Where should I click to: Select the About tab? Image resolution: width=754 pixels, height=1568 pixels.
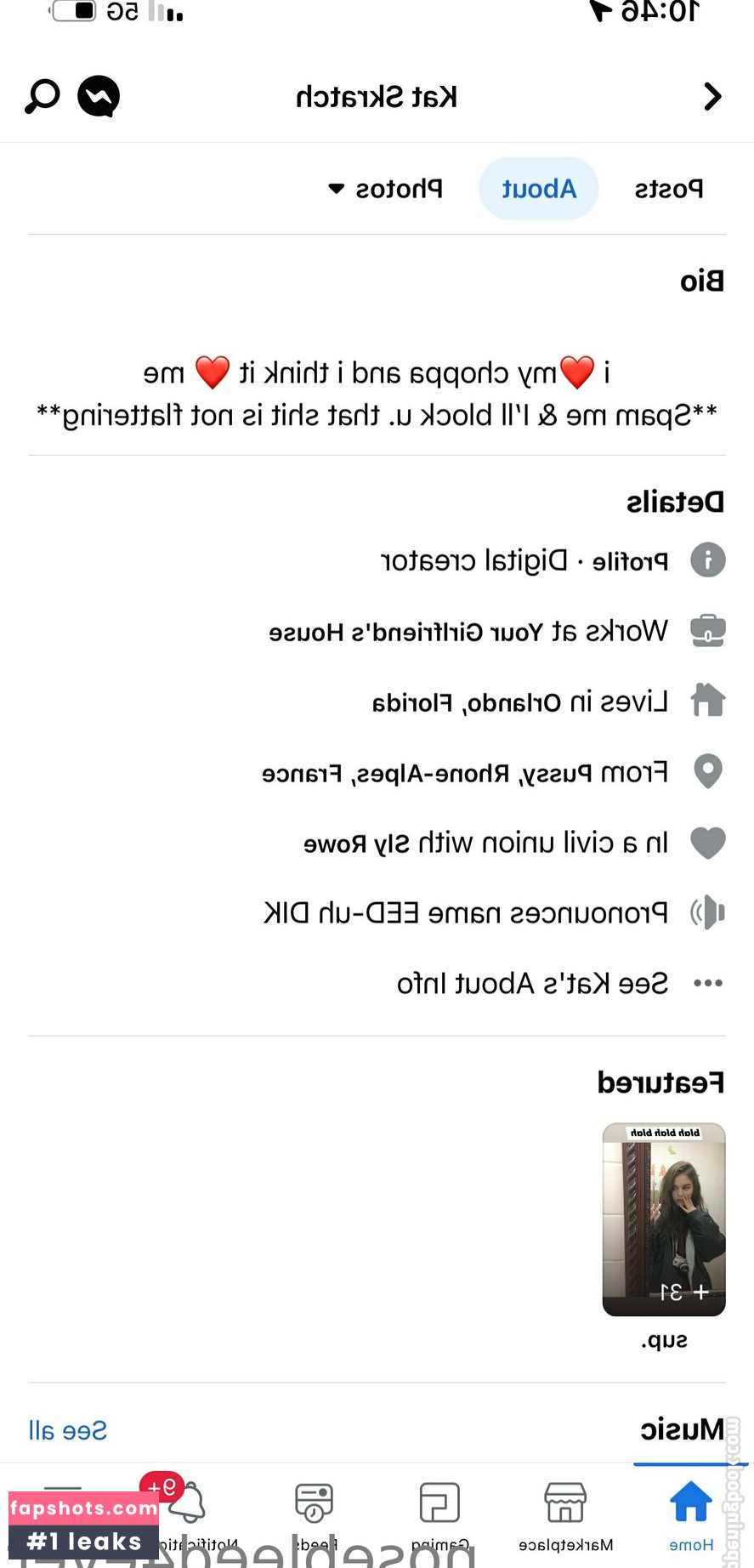[539, 189]
